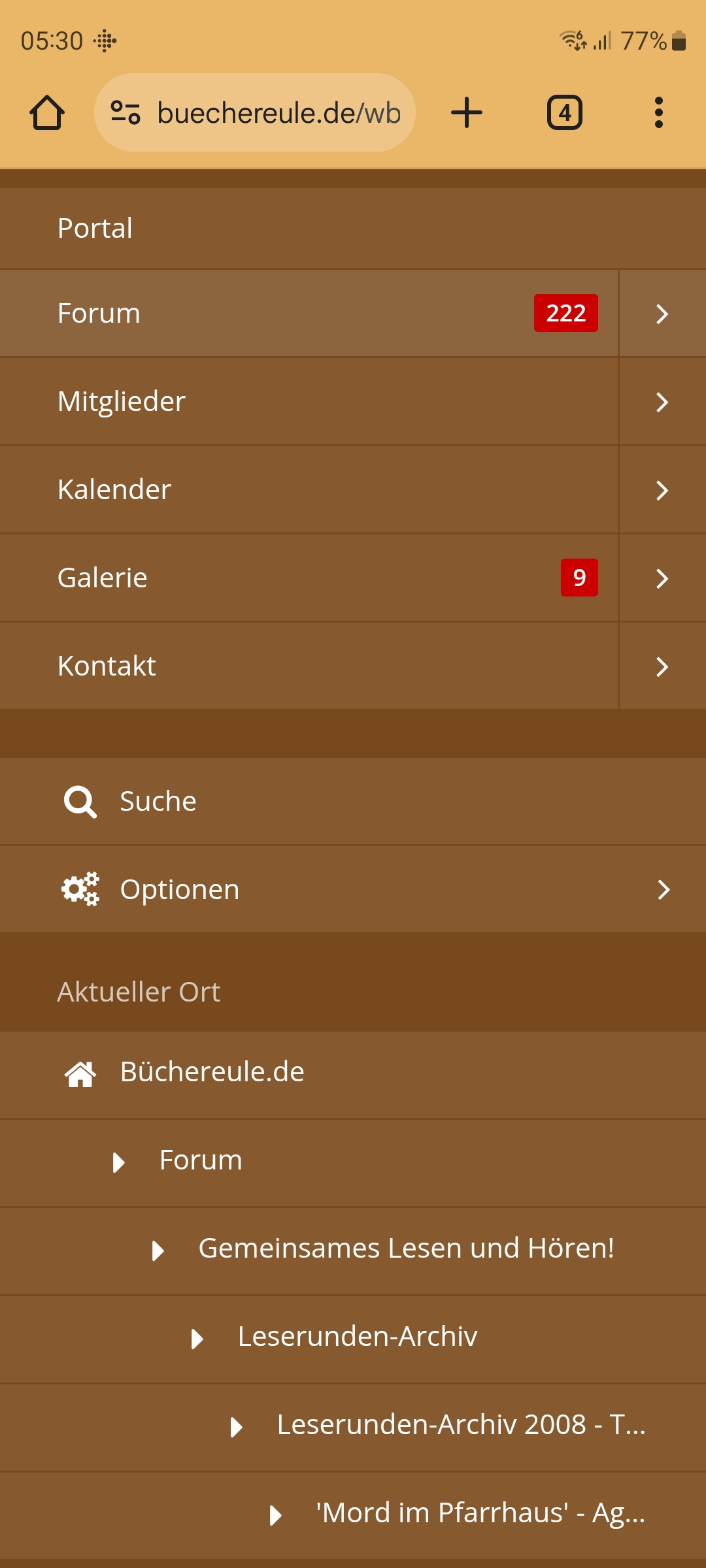Expand the Mitglieder submenu chevron
The image size is (706, 1568).
[662, 402]
